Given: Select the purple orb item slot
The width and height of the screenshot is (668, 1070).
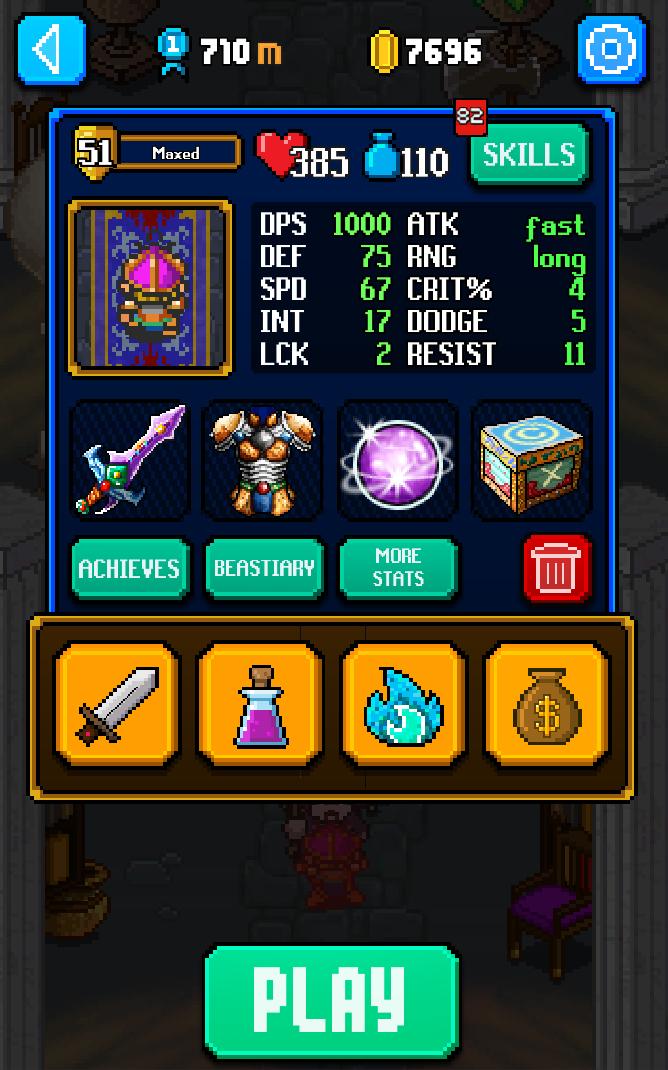Looking at the screenshot, I should point(397,460).
